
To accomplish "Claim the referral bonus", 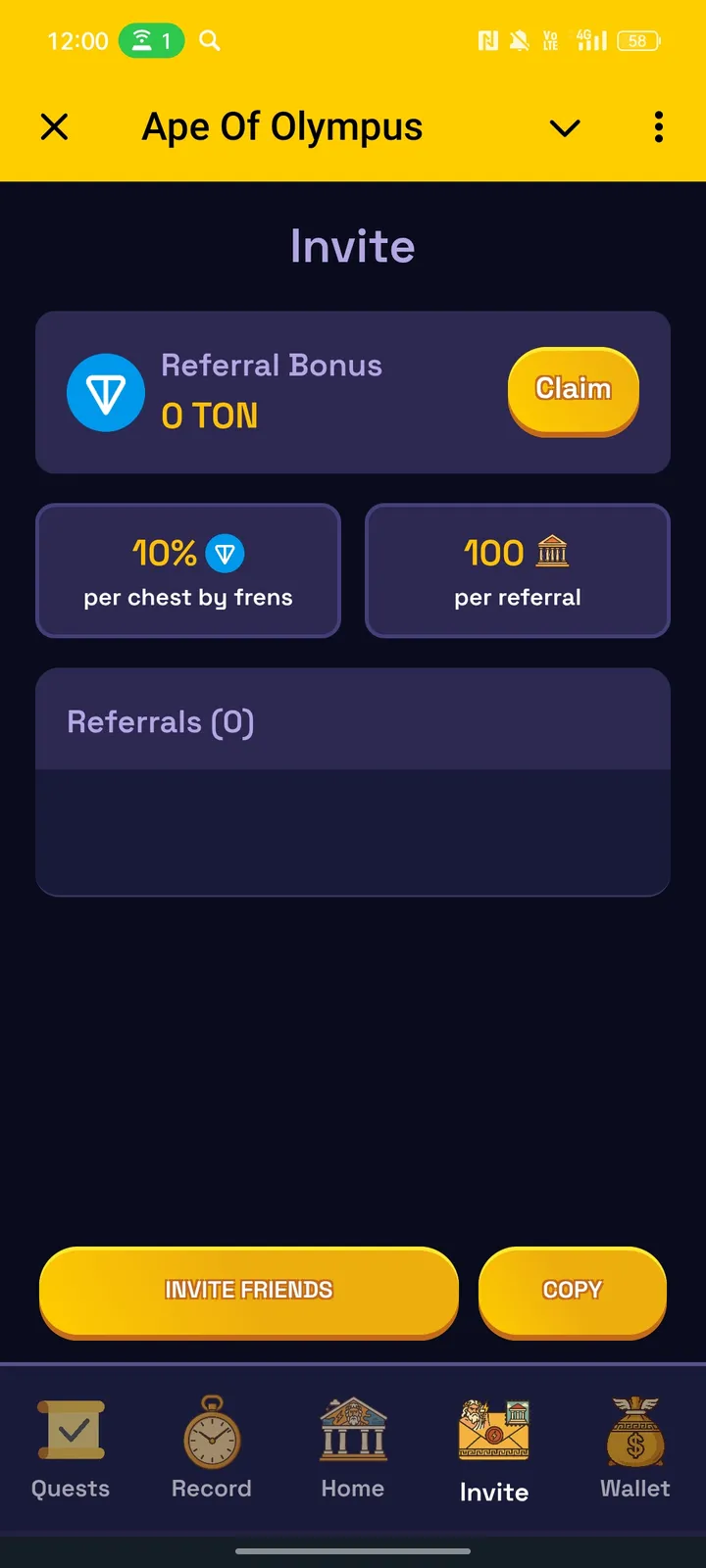I will tap(573, 390).
